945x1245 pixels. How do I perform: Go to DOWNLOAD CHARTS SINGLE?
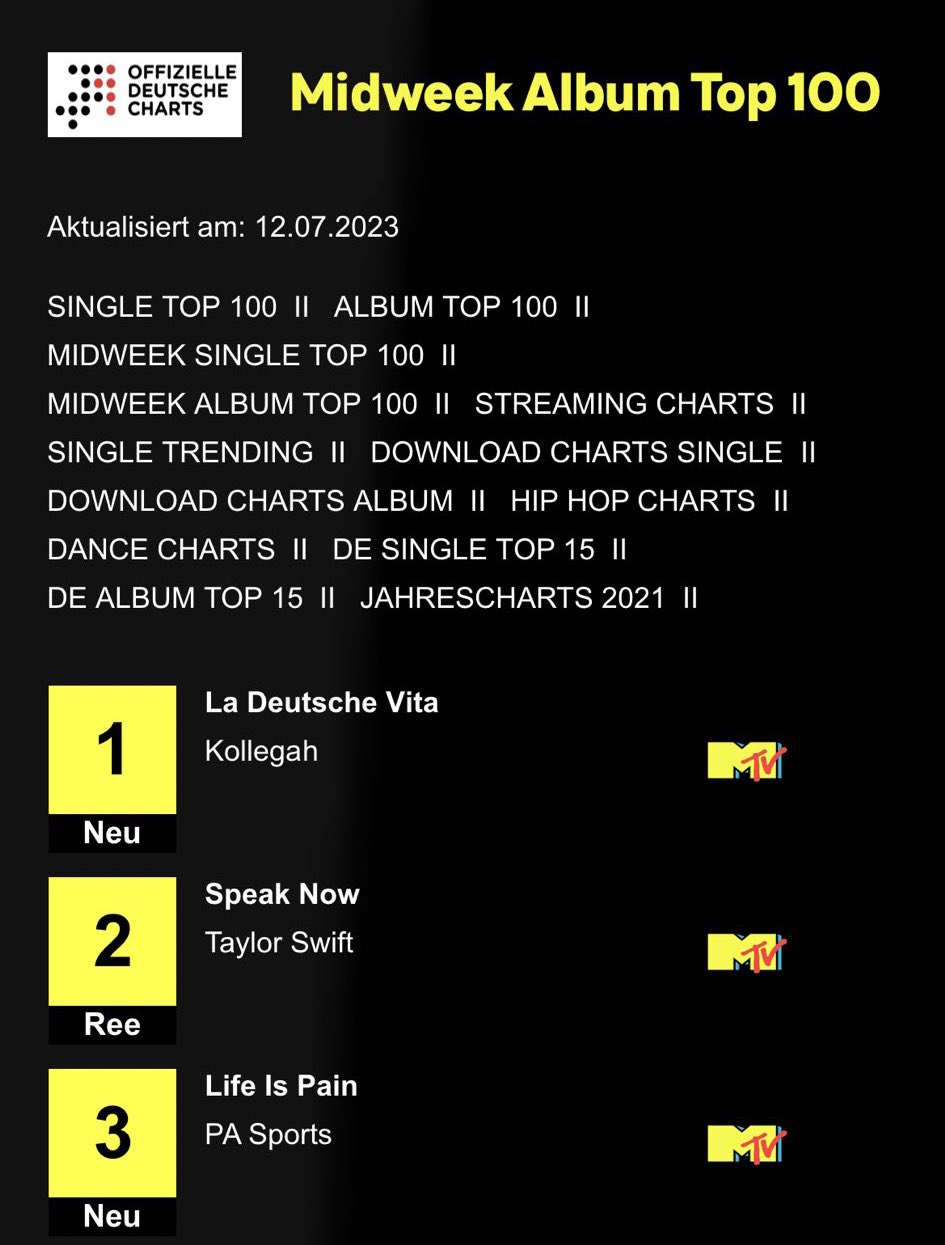(576, 452)
